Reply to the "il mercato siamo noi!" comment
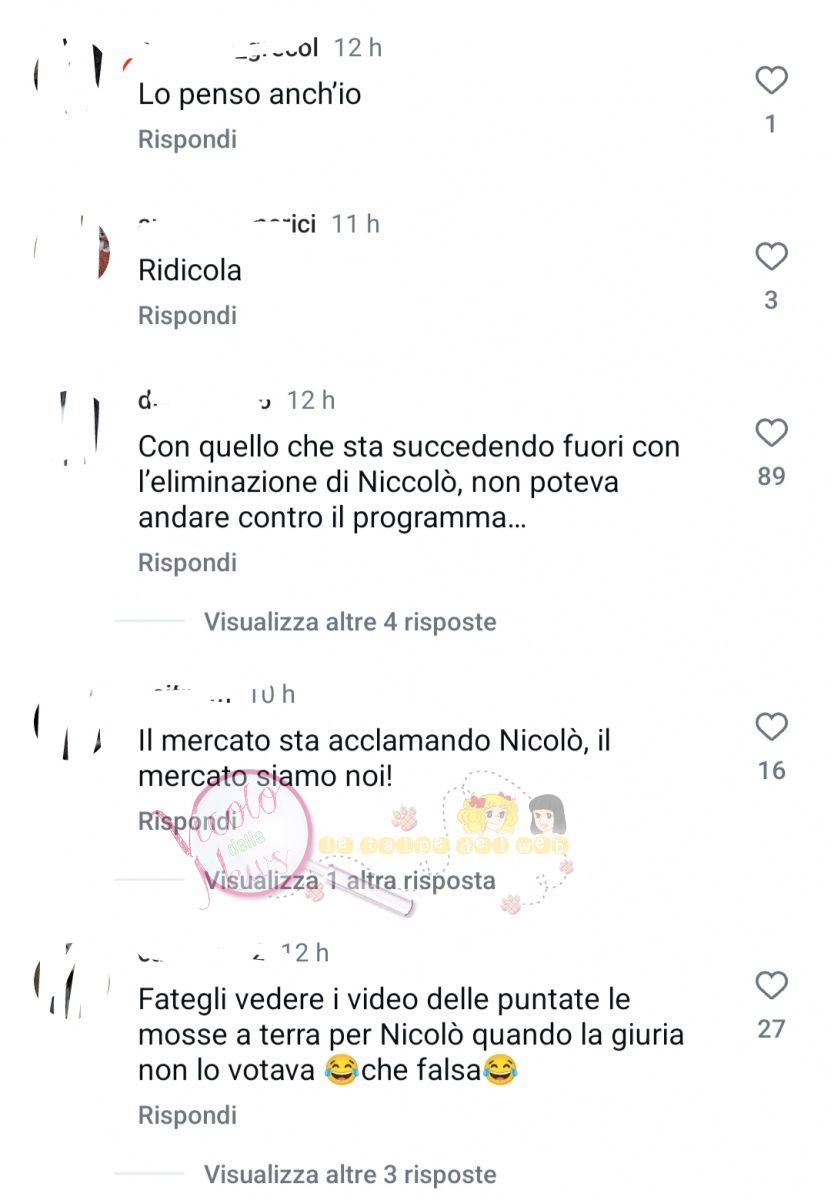 pos(187,821)
